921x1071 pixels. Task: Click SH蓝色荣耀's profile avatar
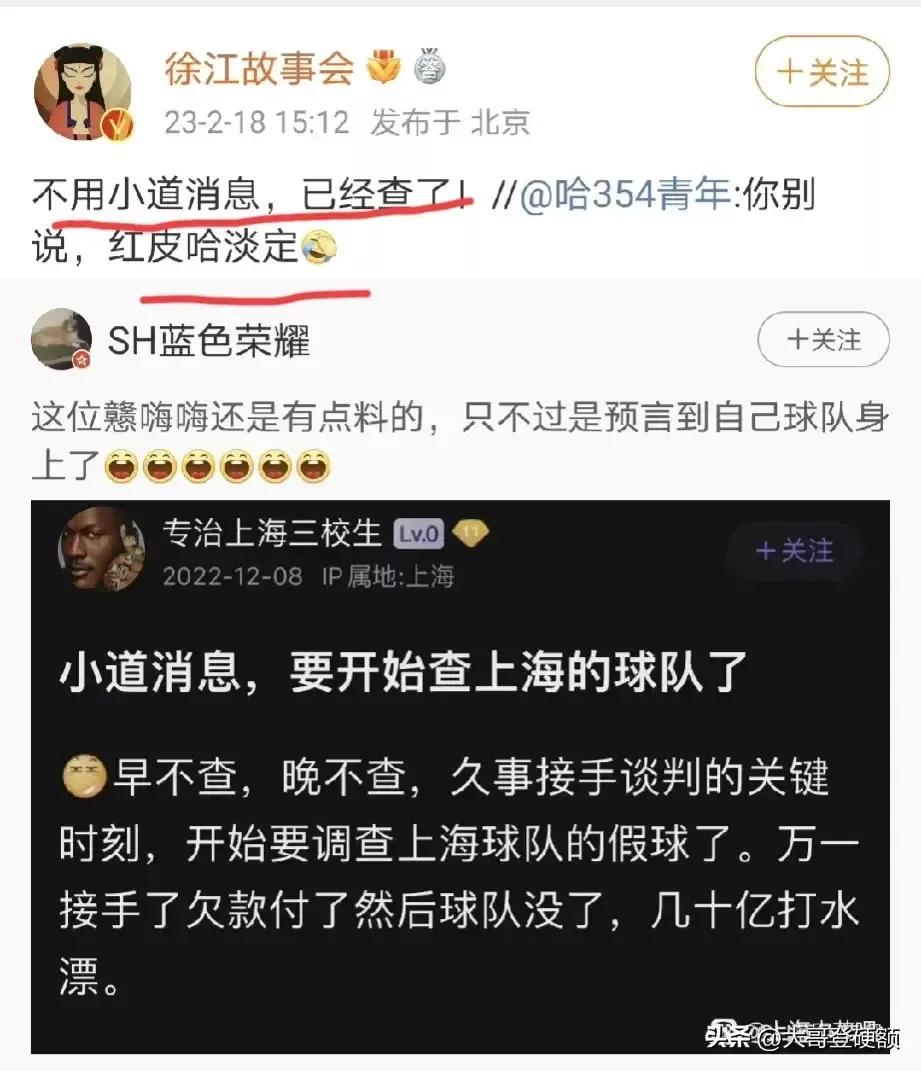click(62, 339)
